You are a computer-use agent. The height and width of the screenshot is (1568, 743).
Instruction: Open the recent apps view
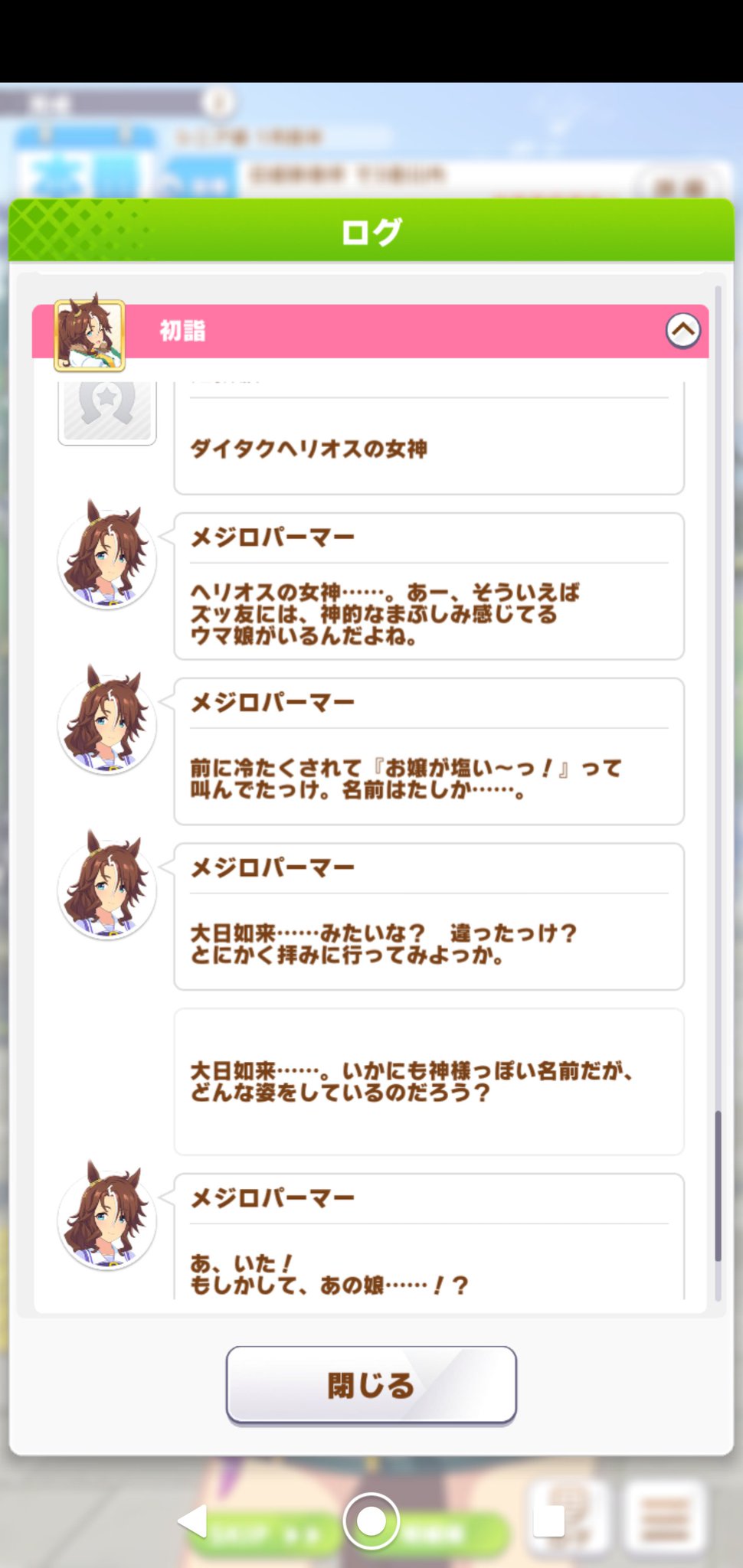click(548, 1521)
